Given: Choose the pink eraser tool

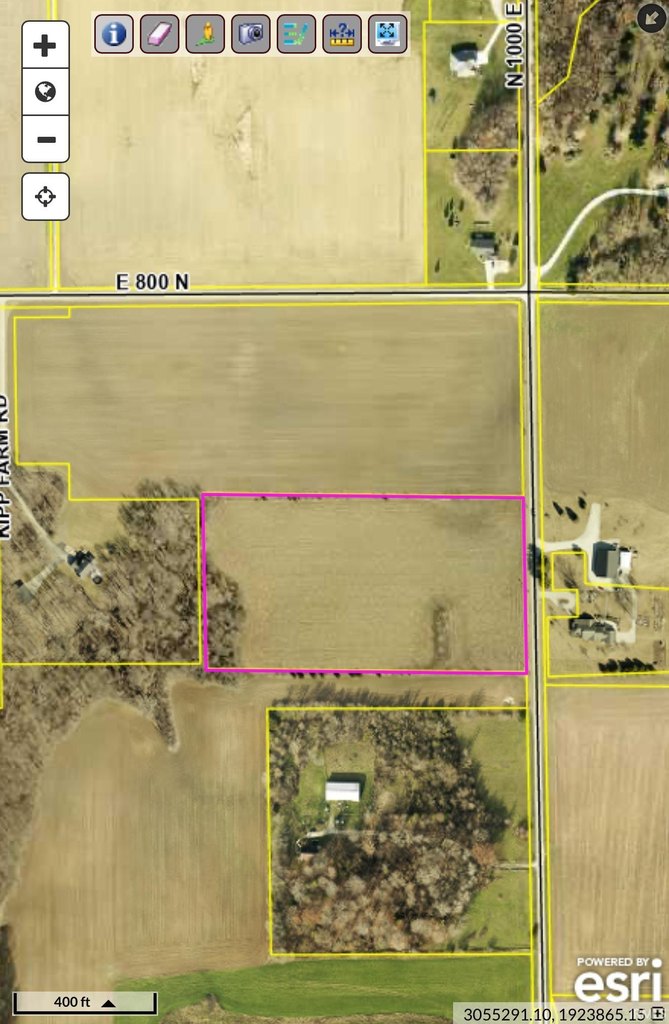Looking at the screenshot, I should (160, 34).
